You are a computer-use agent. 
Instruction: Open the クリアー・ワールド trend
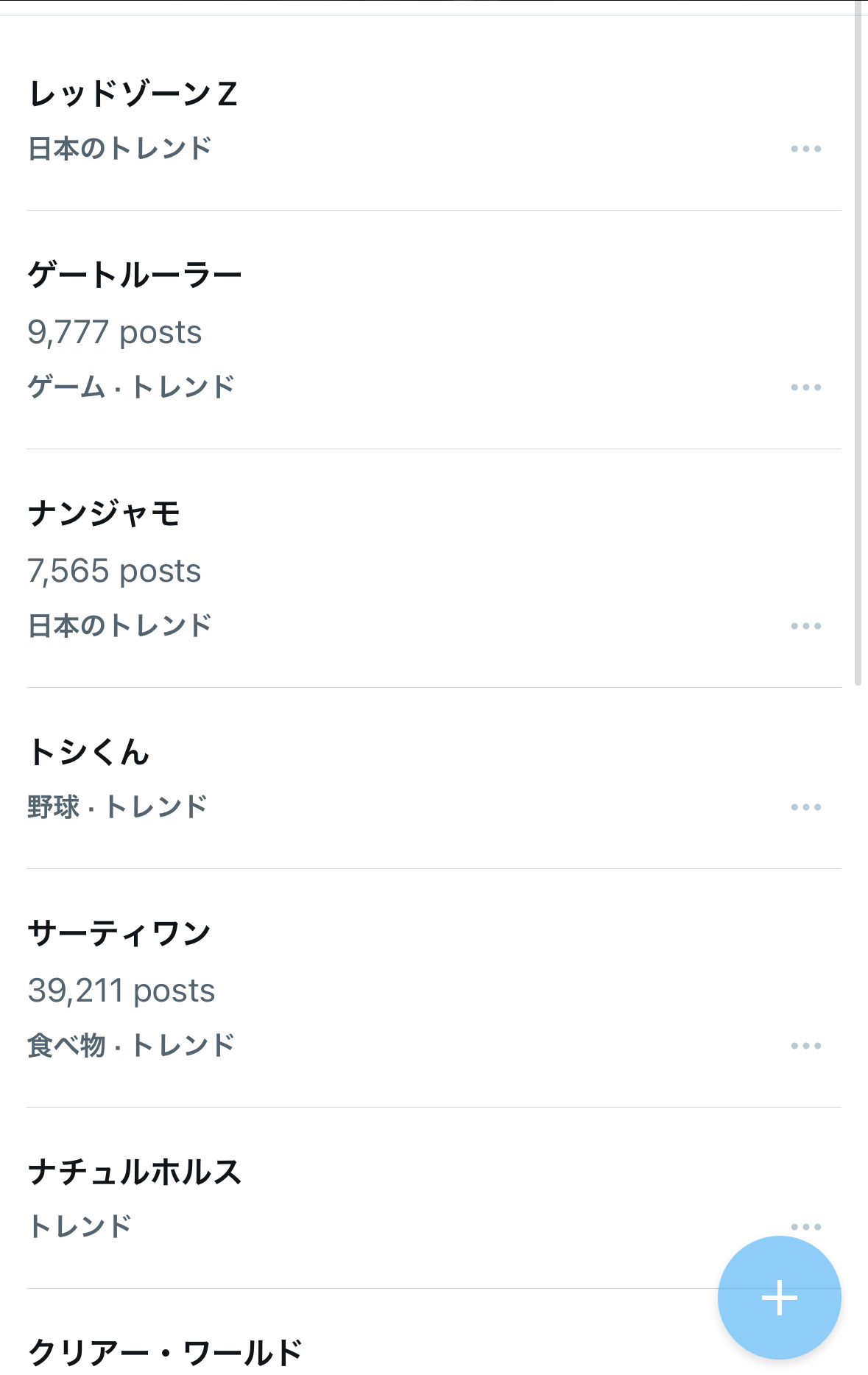coord(165,1352)
